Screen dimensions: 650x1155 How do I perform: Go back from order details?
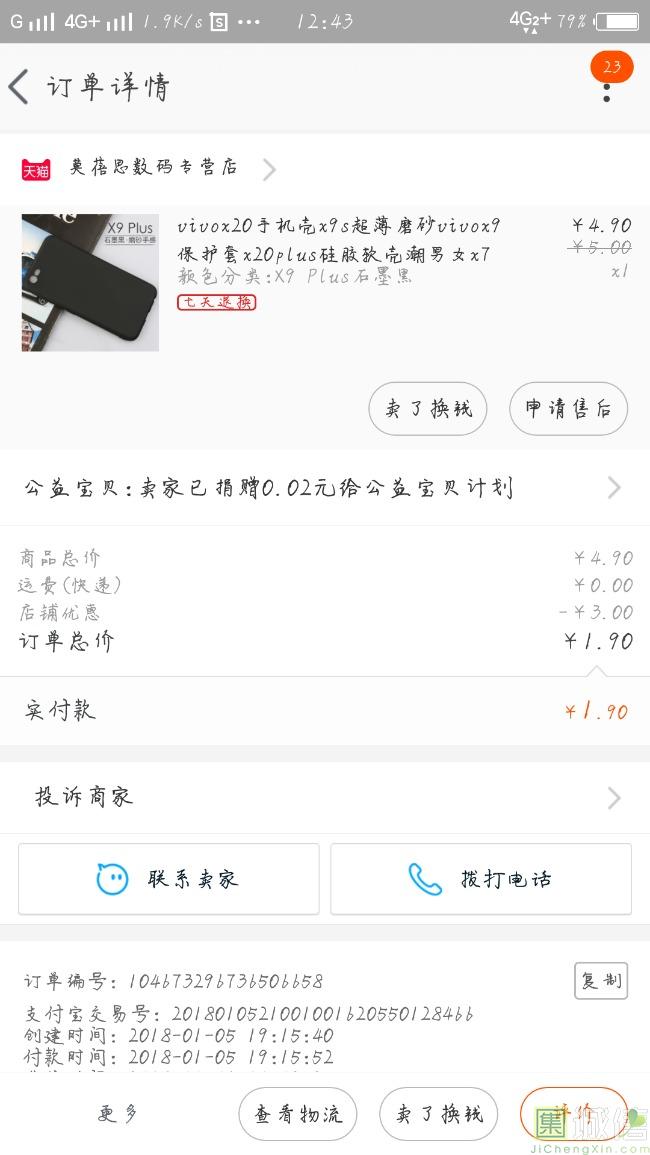(x=20, y=87)
